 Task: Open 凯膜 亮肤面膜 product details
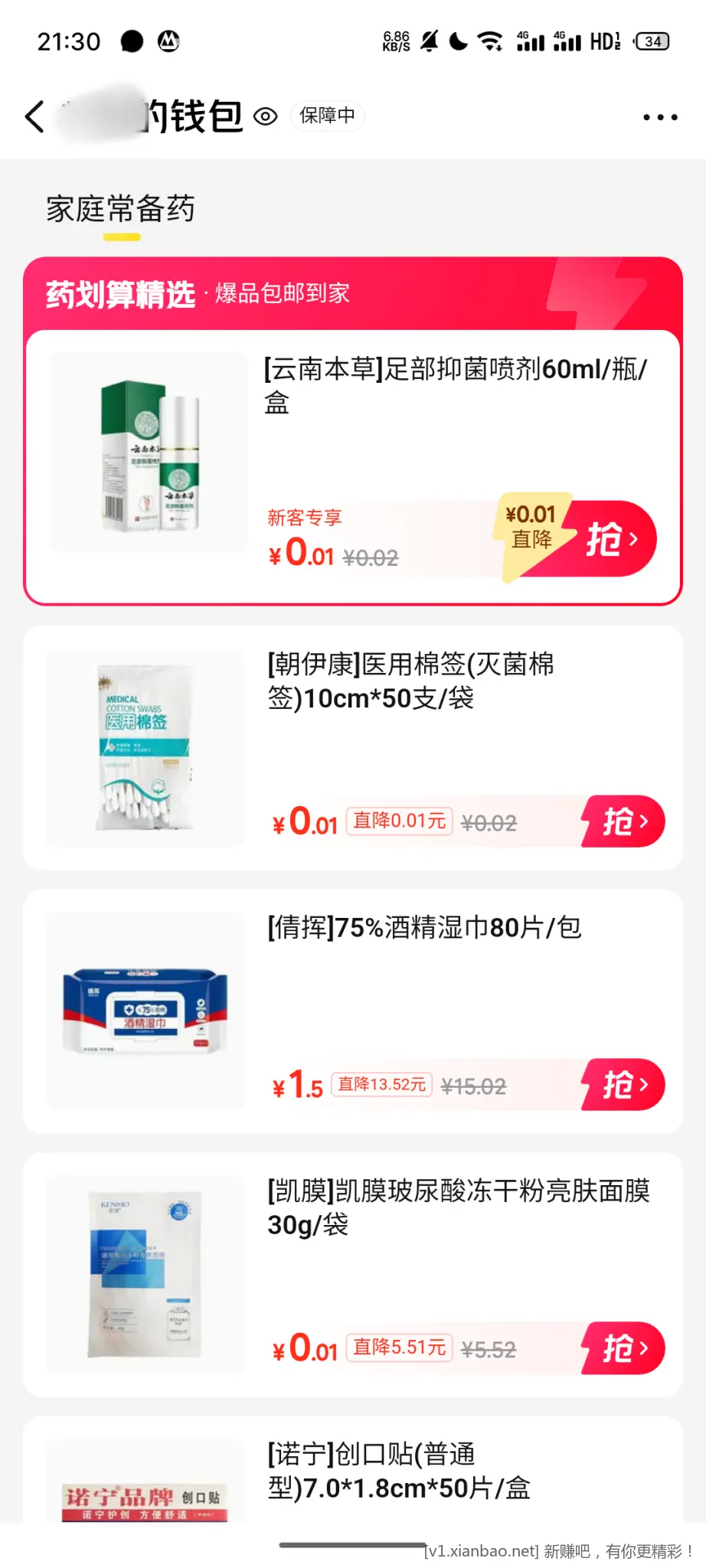pos(458,1207)
